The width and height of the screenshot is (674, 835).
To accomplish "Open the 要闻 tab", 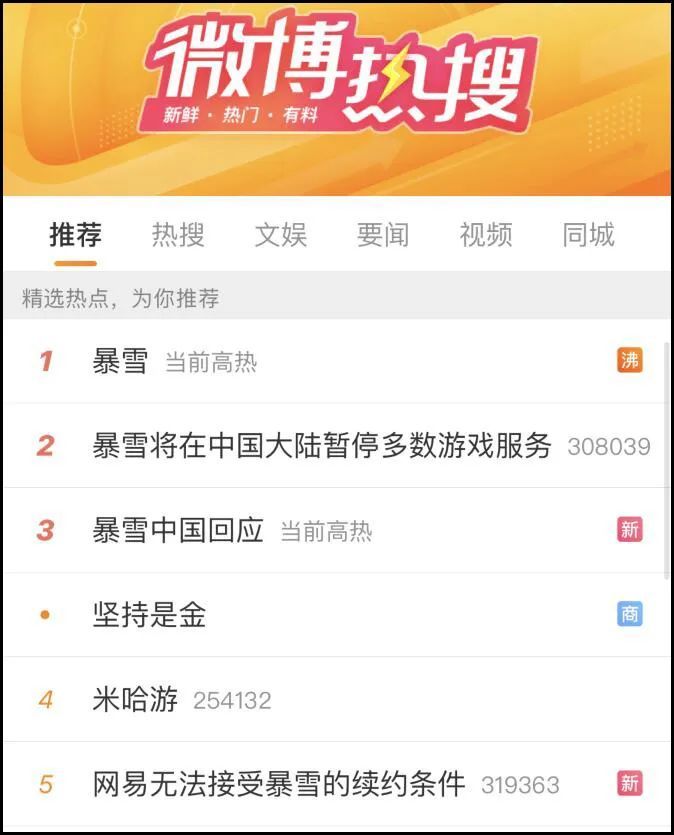I will tap(383, 235).
